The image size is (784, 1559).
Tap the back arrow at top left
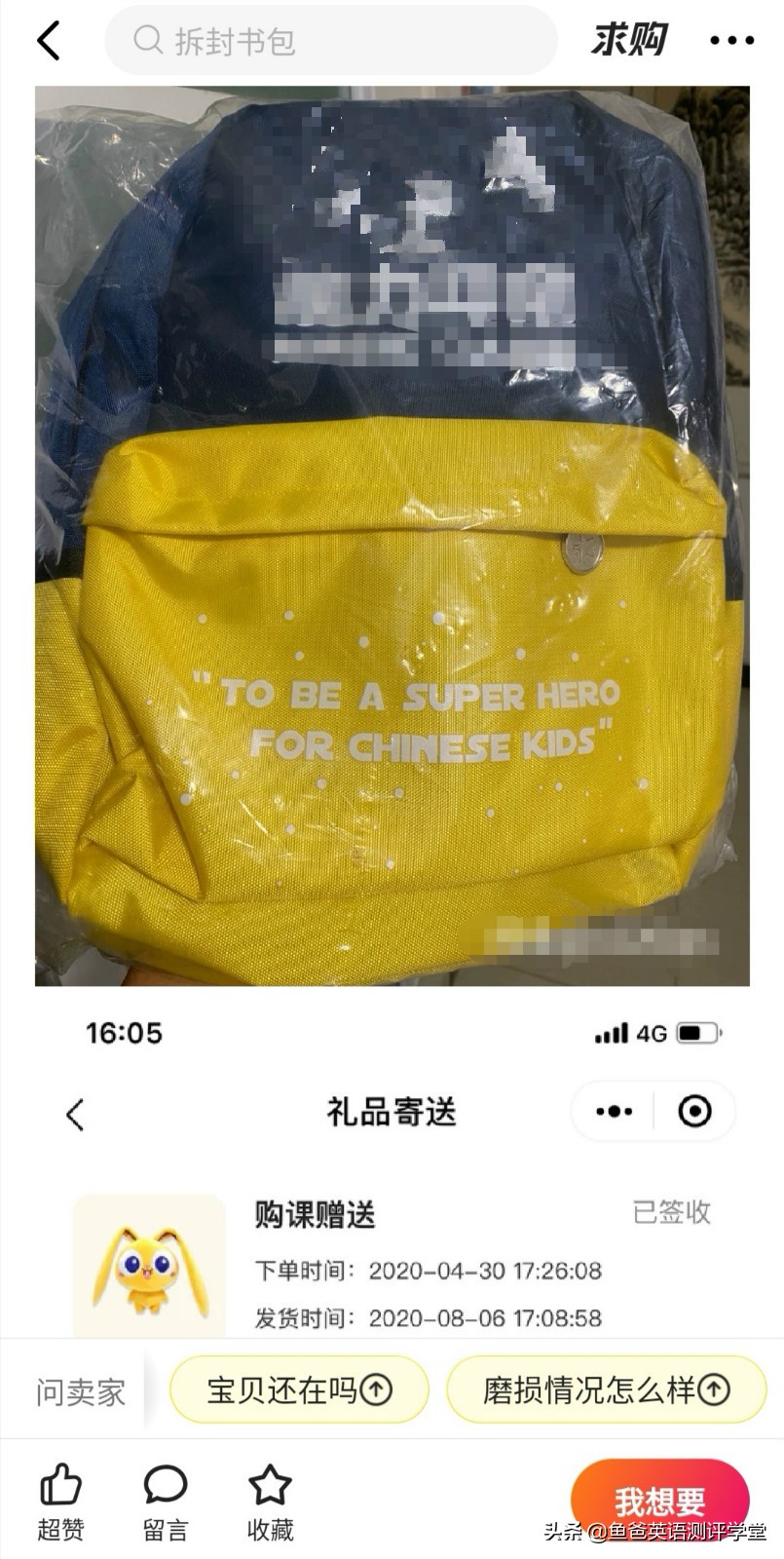(49, 41)
